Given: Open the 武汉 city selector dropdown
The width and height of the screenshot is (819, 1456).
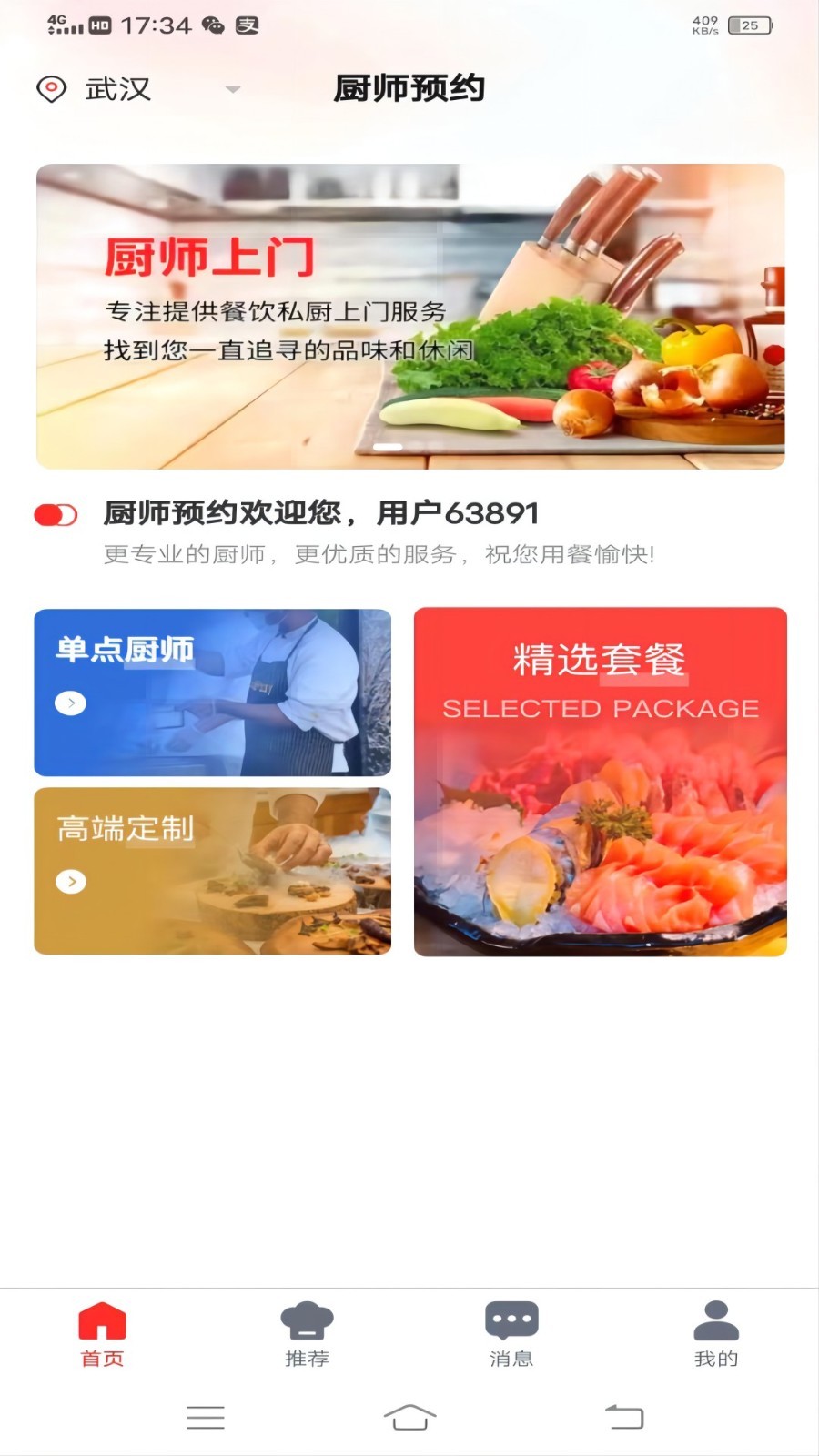Looking at the screenshot, I should pos(136,89).
